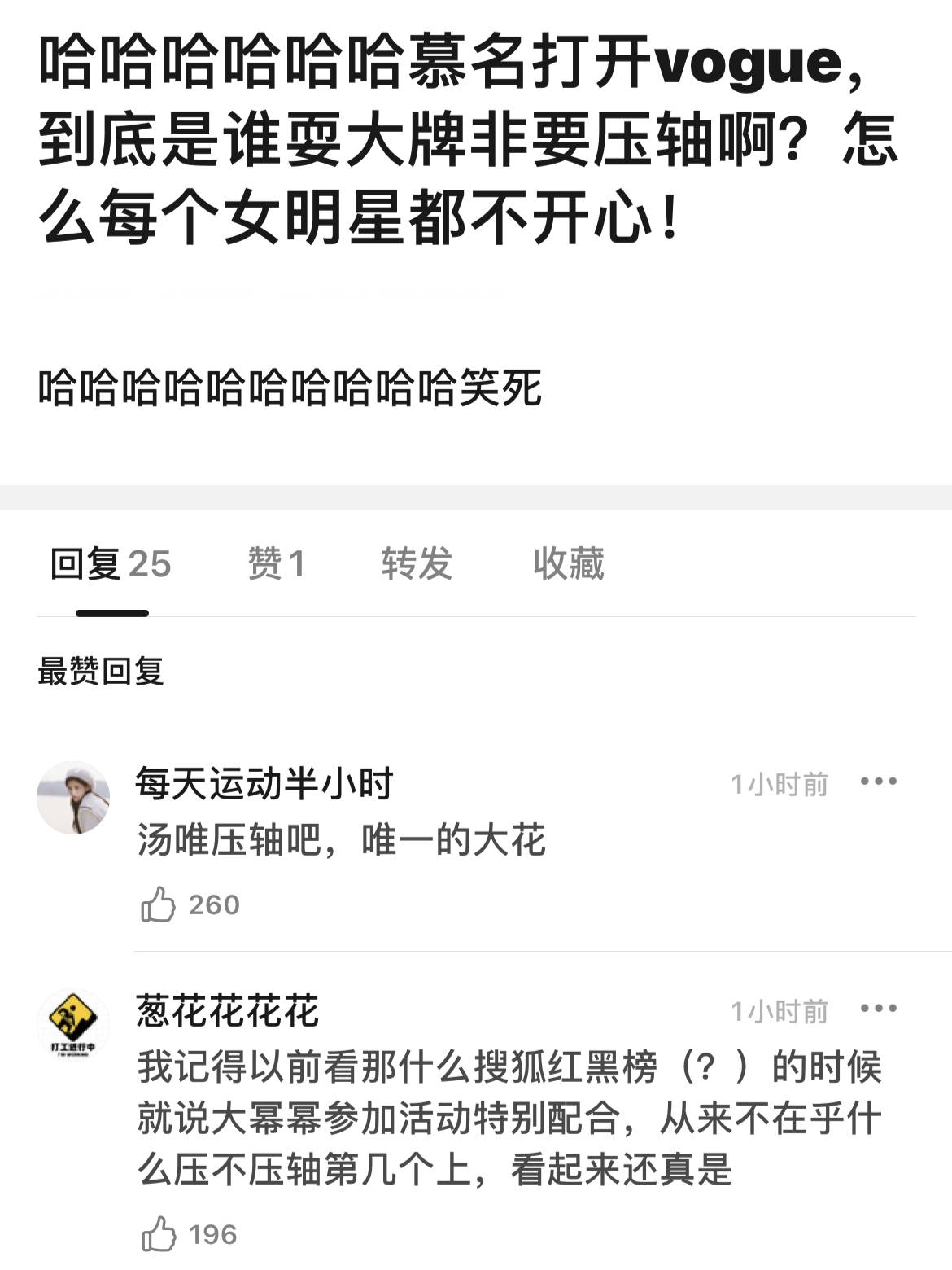The width and height of the screenshot is (952, 1270).
Task: Switch to the 回复 25 tab
Action: 111,564
